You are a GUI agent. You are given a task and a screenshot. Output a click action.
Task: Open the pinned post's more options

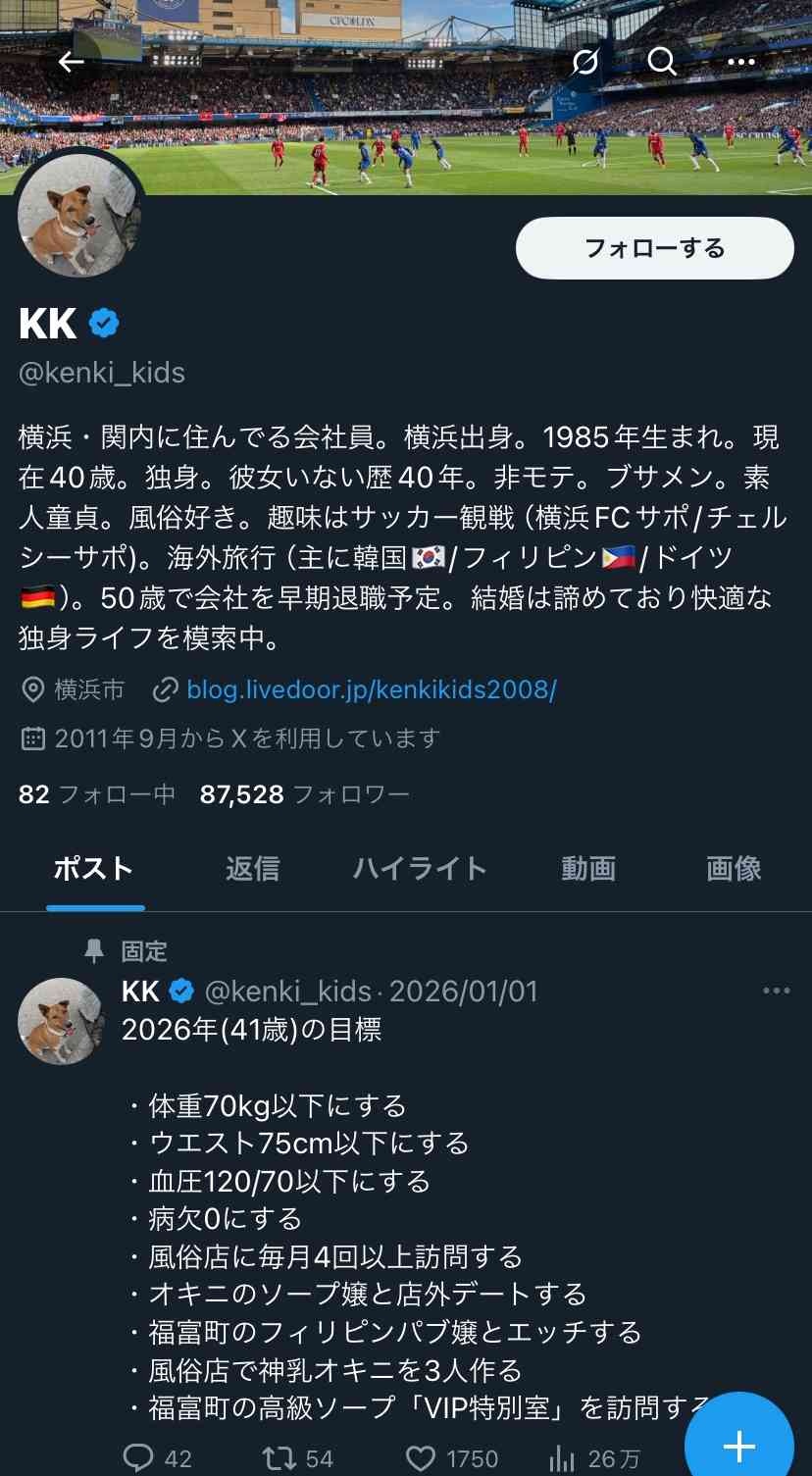776,992
